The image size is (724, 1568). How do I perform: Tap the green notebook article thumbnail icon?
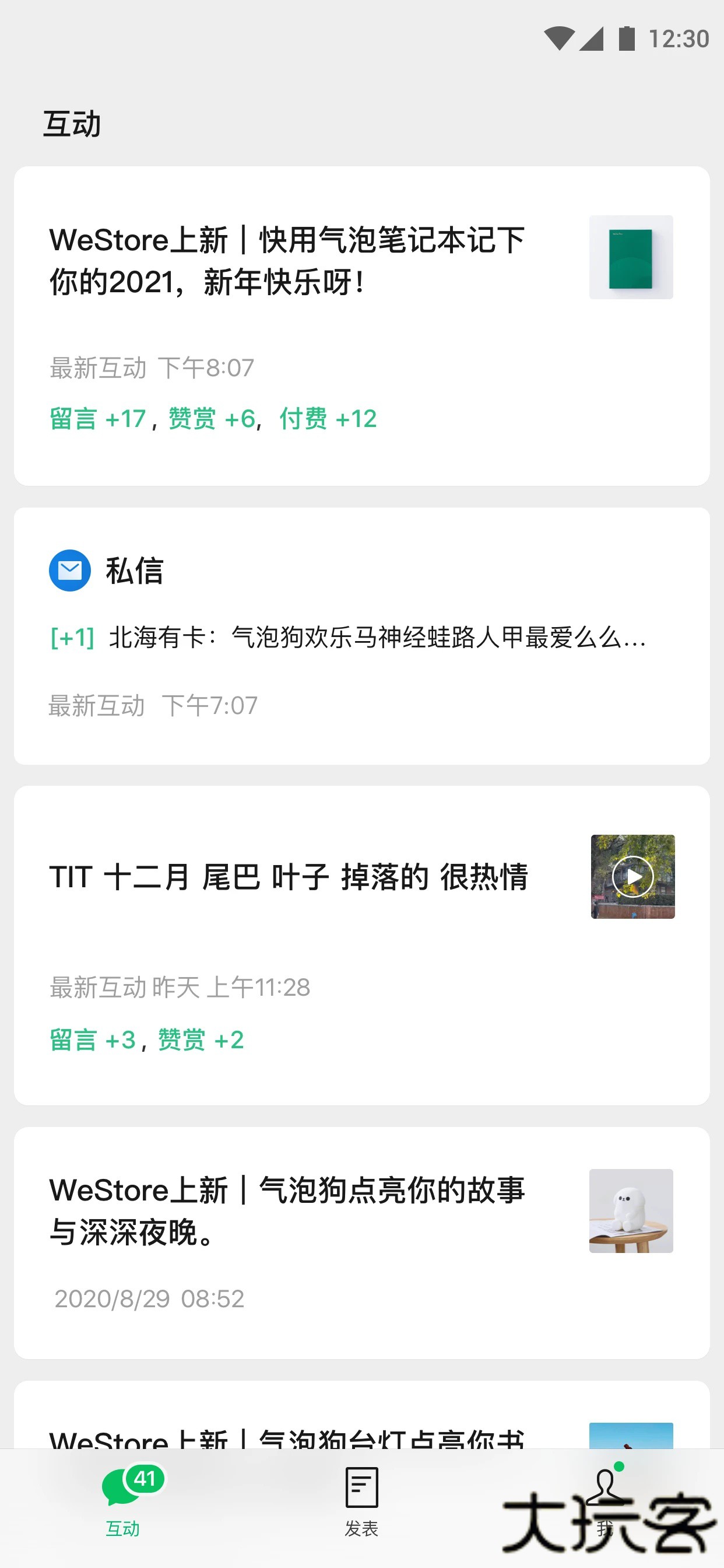click(631, 261)
